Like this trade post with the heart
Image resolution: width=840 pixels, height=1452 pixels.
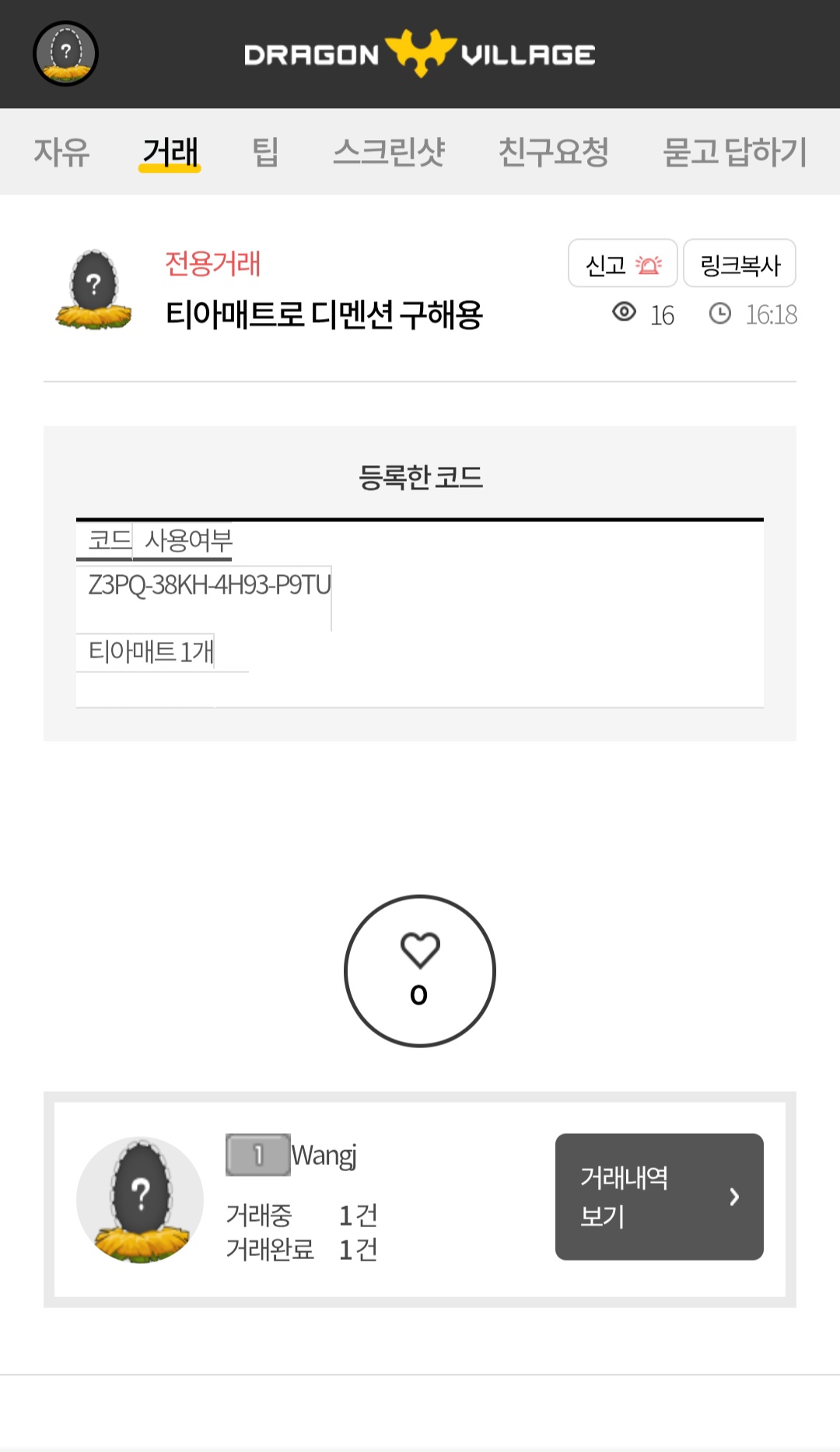coord(420,970)
